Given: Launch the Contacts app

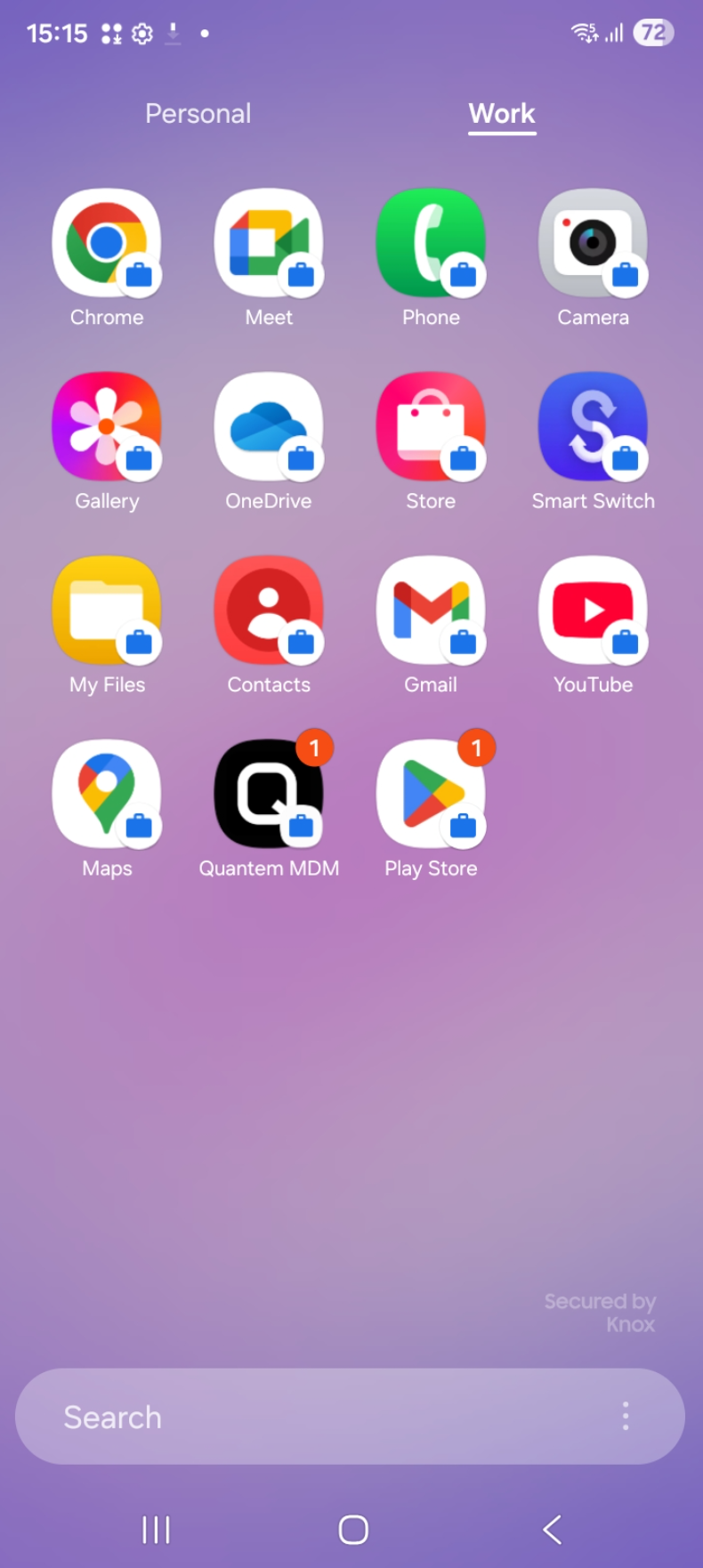Looking at the screenshot, I should click(269, 610).
